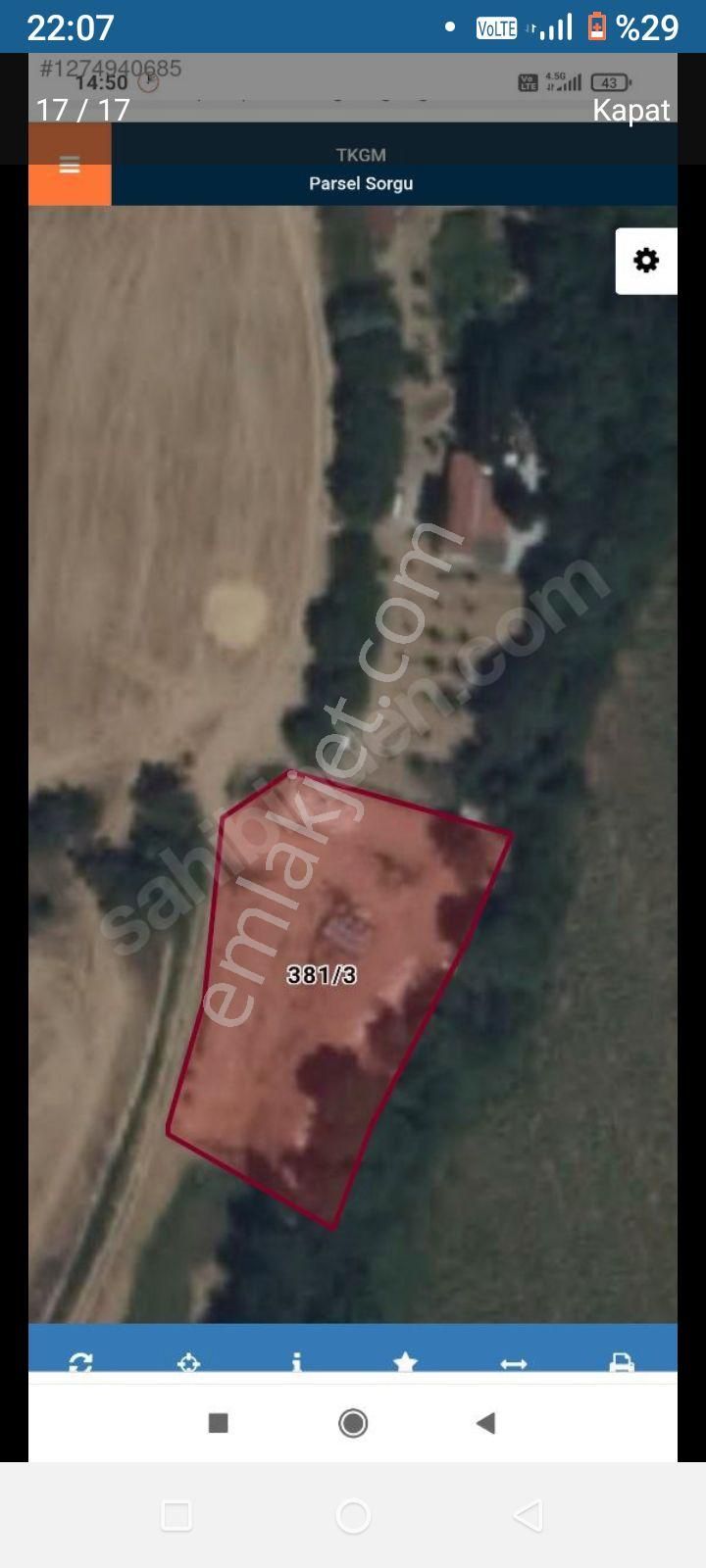Center map on current location
706x1568 pixels.
tap(189, 1362)
